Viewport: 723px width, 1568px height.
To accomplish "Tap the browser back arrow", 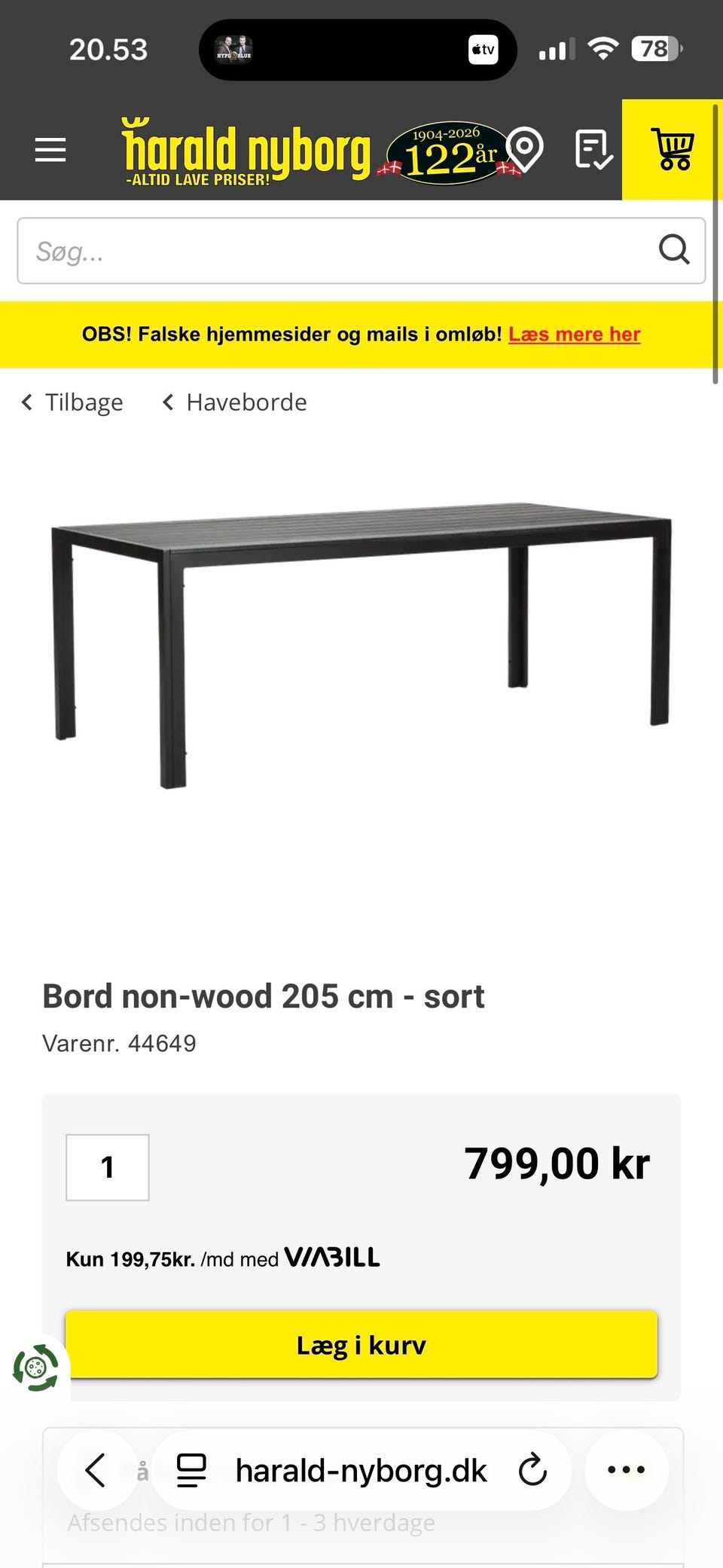I will (x=96, y=1470).
